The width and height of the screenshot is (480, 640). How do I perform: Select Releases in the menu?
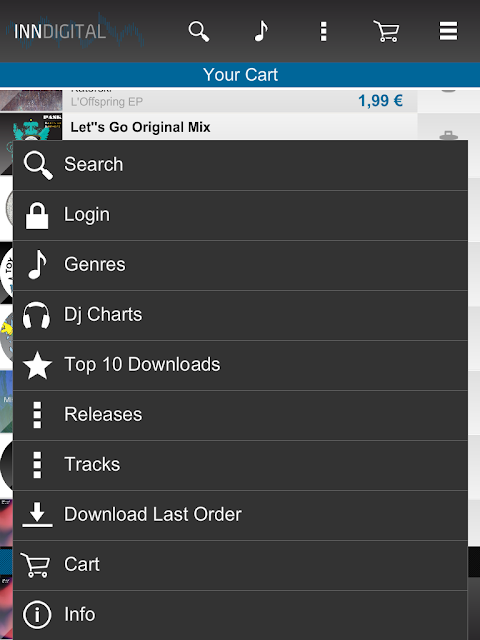tap(240, 416)
